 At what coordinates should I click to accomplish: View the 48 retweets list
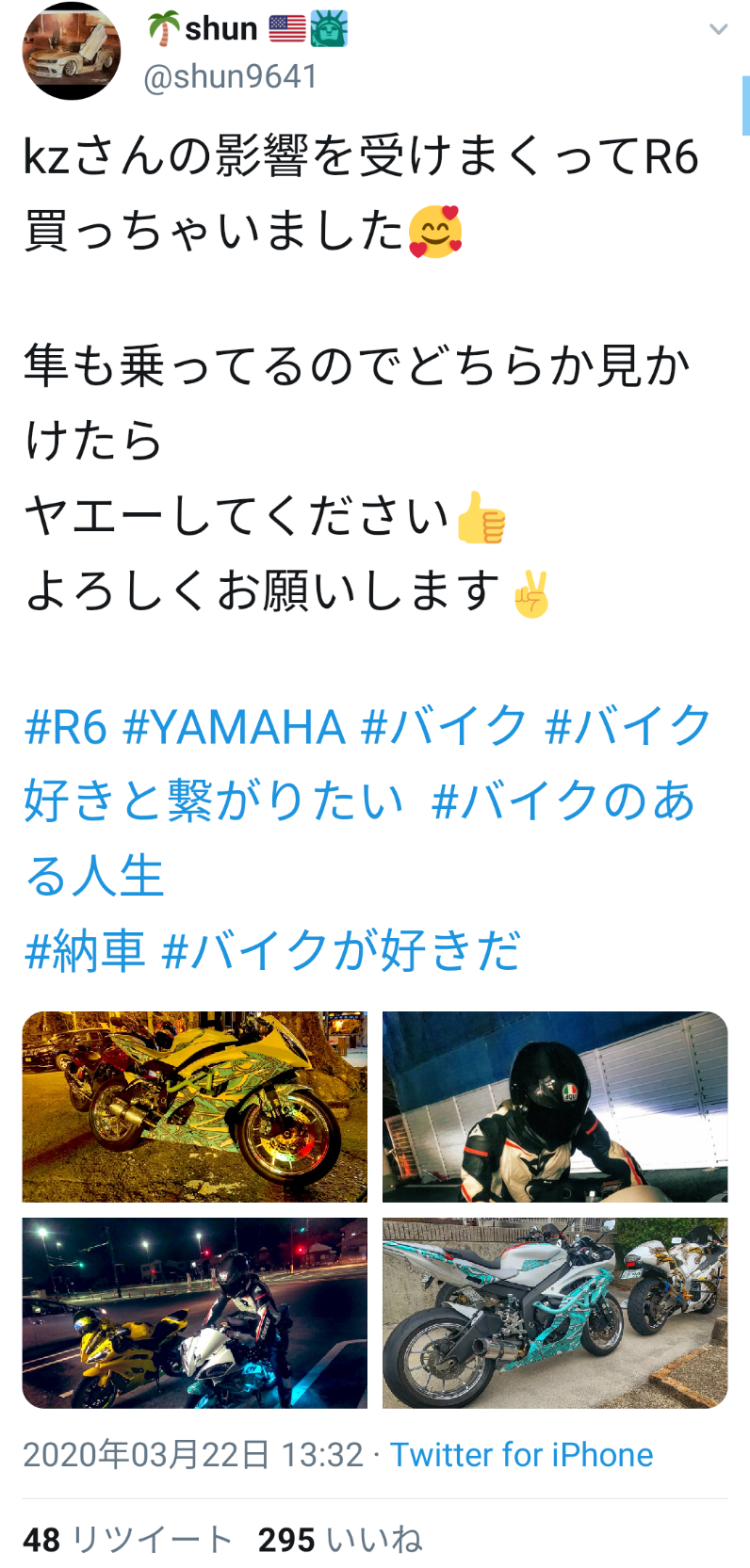tap(127, 1540)
